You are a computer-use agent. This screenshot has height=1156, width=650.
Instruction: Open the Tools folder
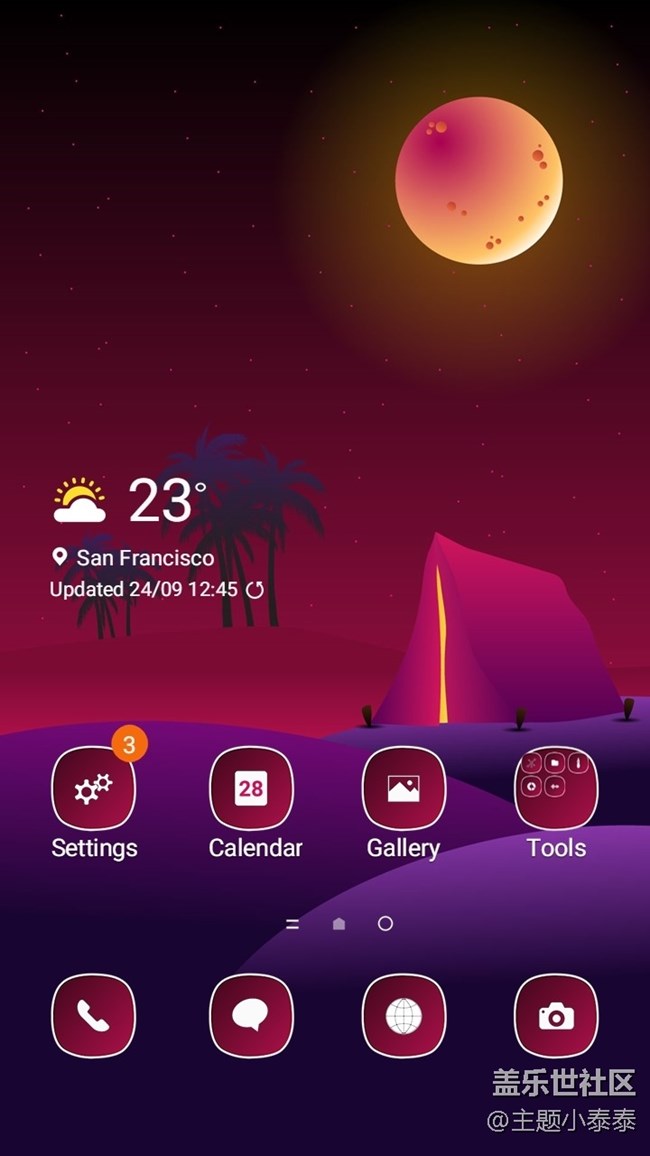(x=556, y=788)
